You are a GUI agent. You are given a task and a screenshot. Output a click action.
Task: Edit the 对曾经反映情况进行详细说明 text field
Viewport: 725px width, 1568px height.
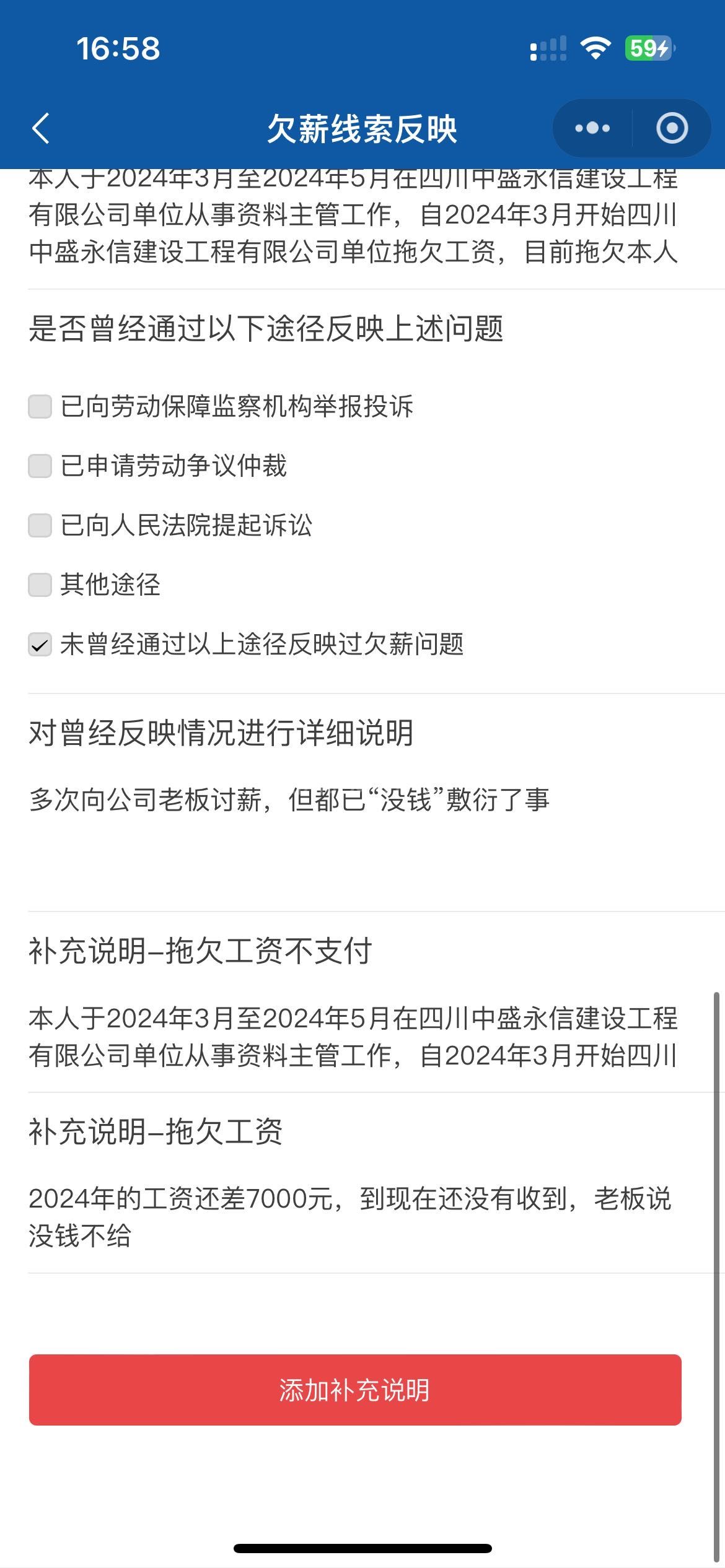(355, 824)
